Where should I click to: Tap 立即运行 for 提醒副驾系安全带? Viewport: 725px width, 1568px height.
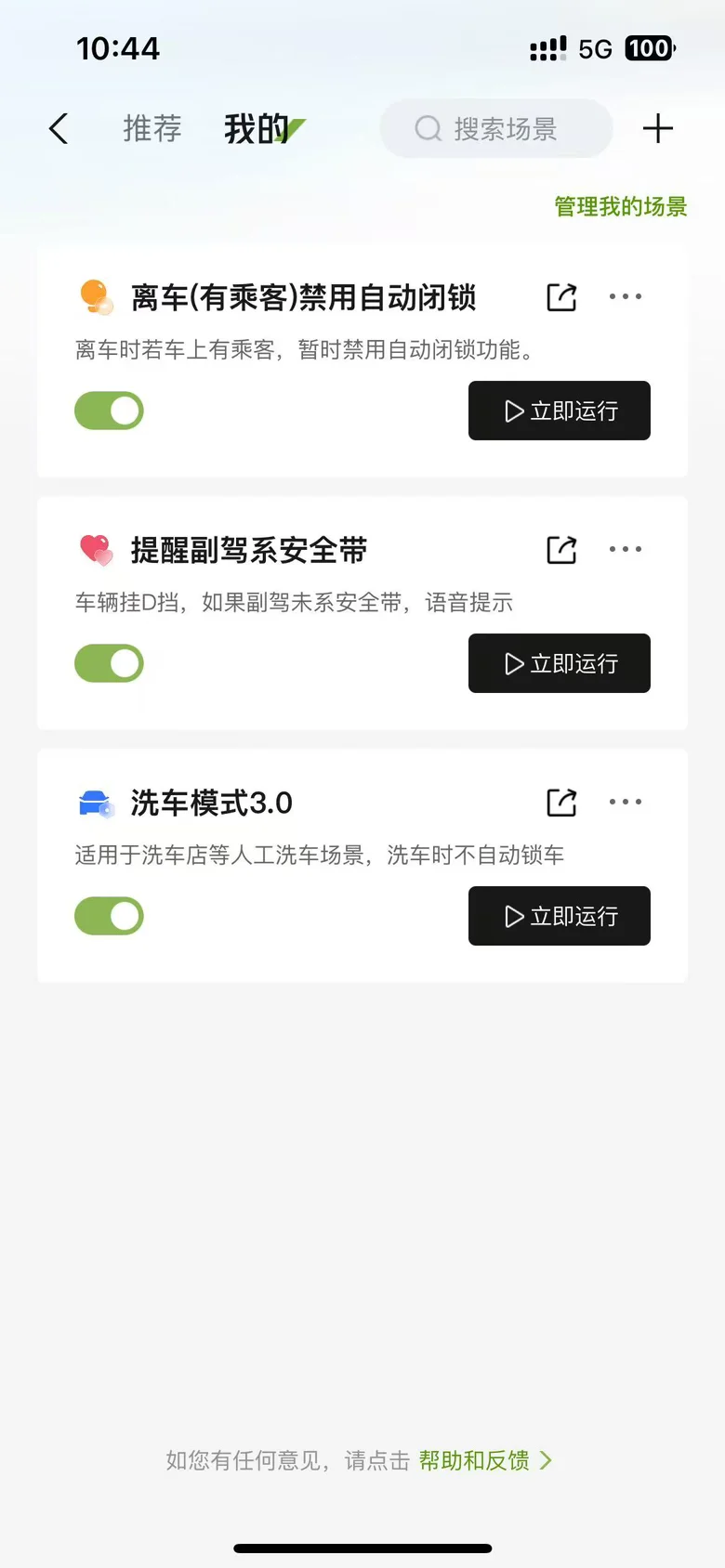[x=559, y=663]
